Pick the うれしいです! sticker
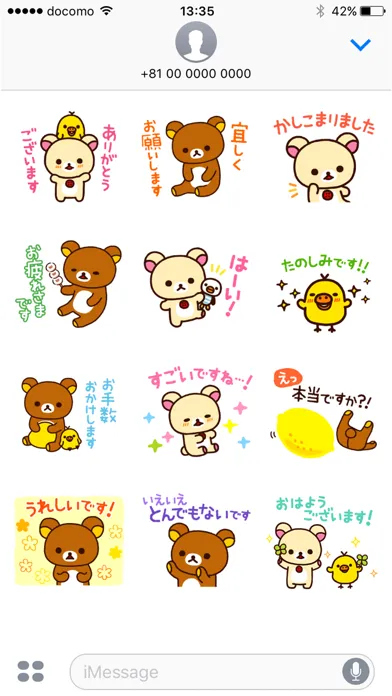Screen dimensions: 392x696 point(69,540)
